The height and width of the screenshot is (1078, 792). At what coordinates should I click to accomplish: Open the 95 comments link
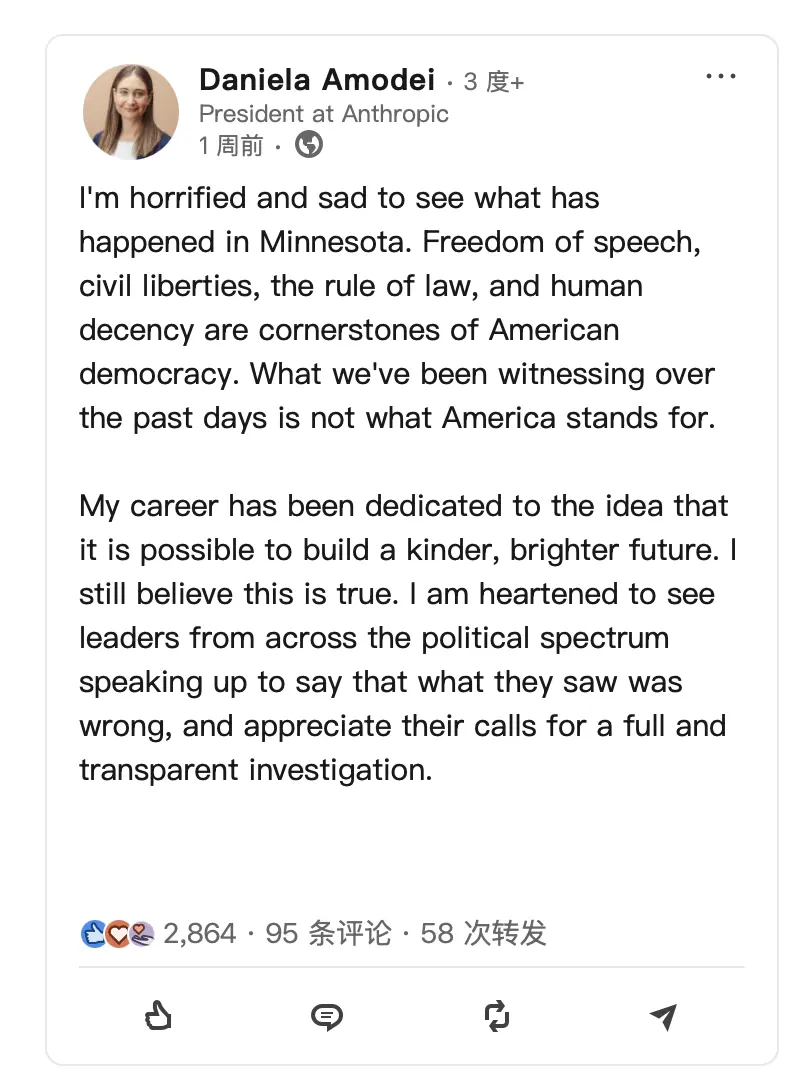click(328, 933)
